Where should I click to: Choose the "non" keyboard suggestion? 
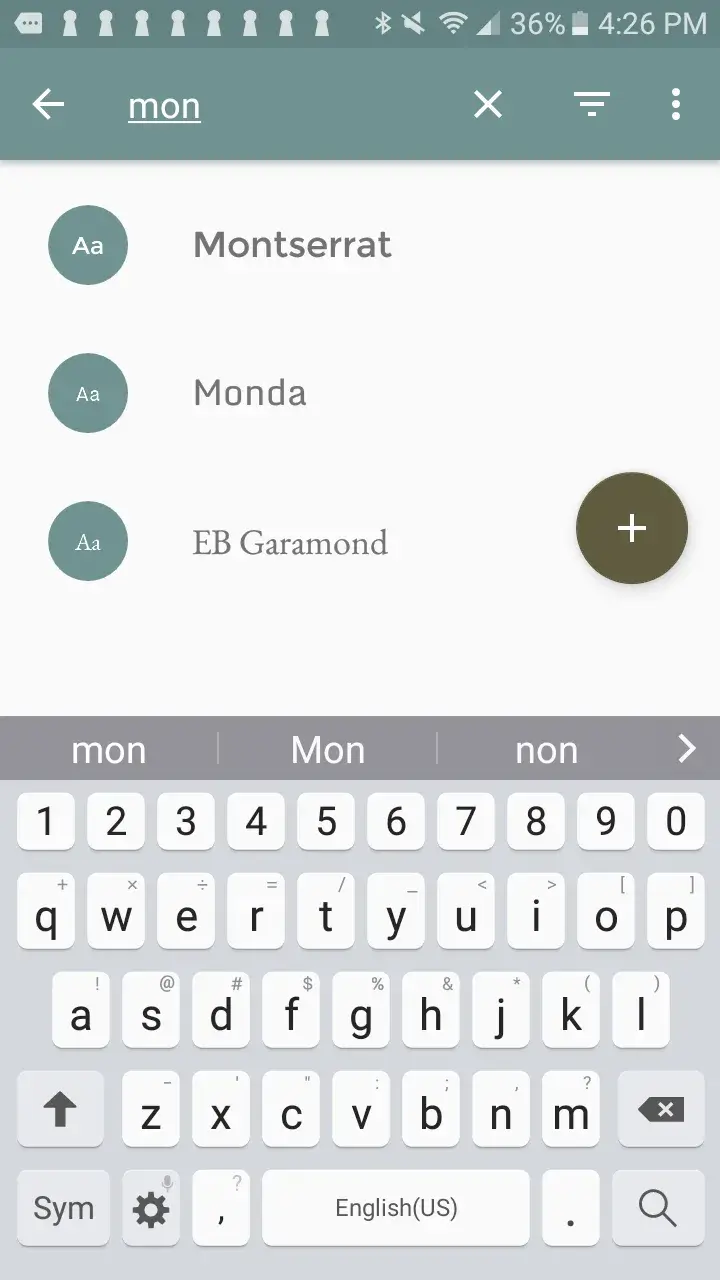[546, 750]
